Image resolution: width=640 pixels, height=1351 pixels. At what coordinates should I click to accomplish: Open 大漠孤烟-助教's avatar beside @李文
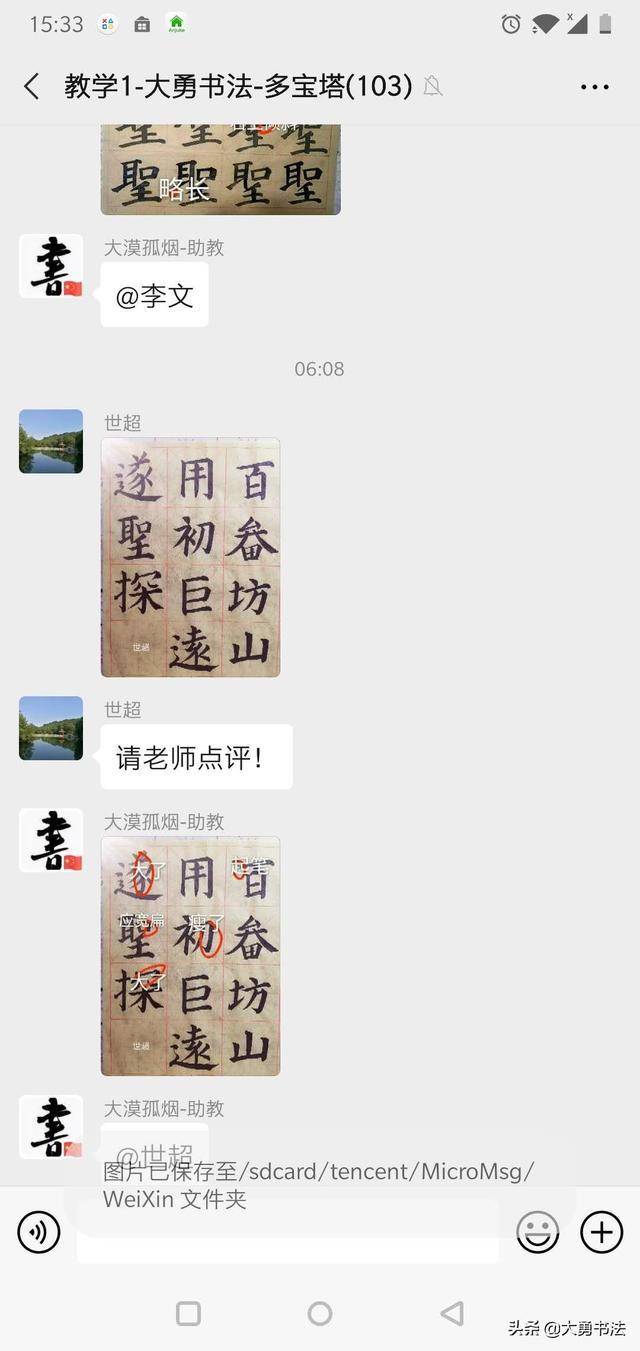(51, 266)
